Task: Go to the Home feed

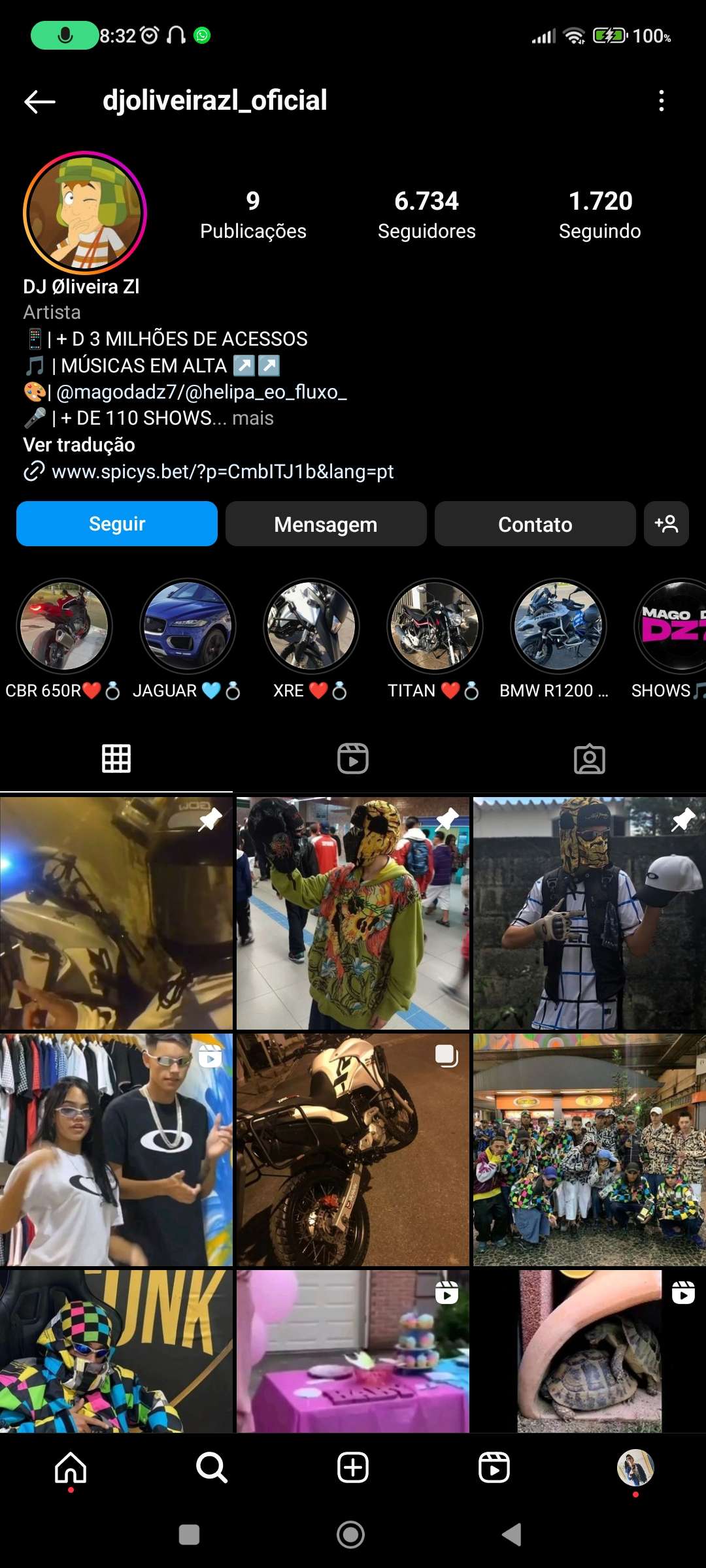Action: point(71,1467)
